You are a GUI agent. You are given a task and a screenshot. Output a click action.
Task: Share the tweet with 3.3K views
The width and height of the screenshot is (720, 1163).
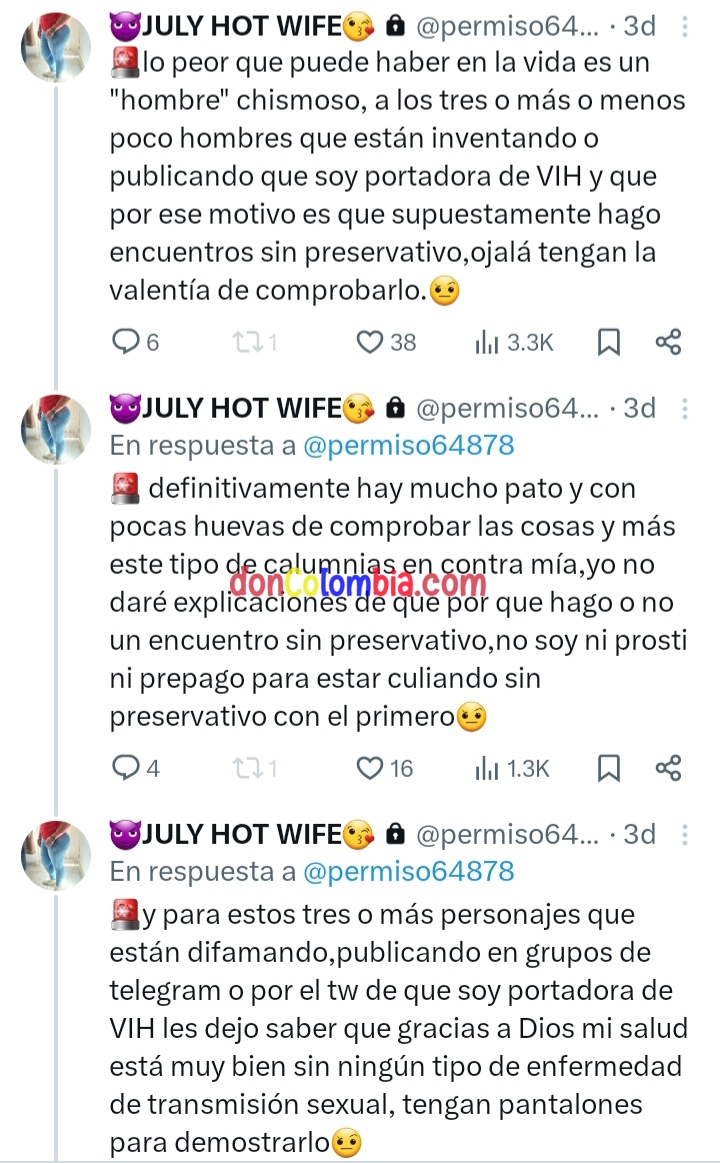(x=668, y=343)
